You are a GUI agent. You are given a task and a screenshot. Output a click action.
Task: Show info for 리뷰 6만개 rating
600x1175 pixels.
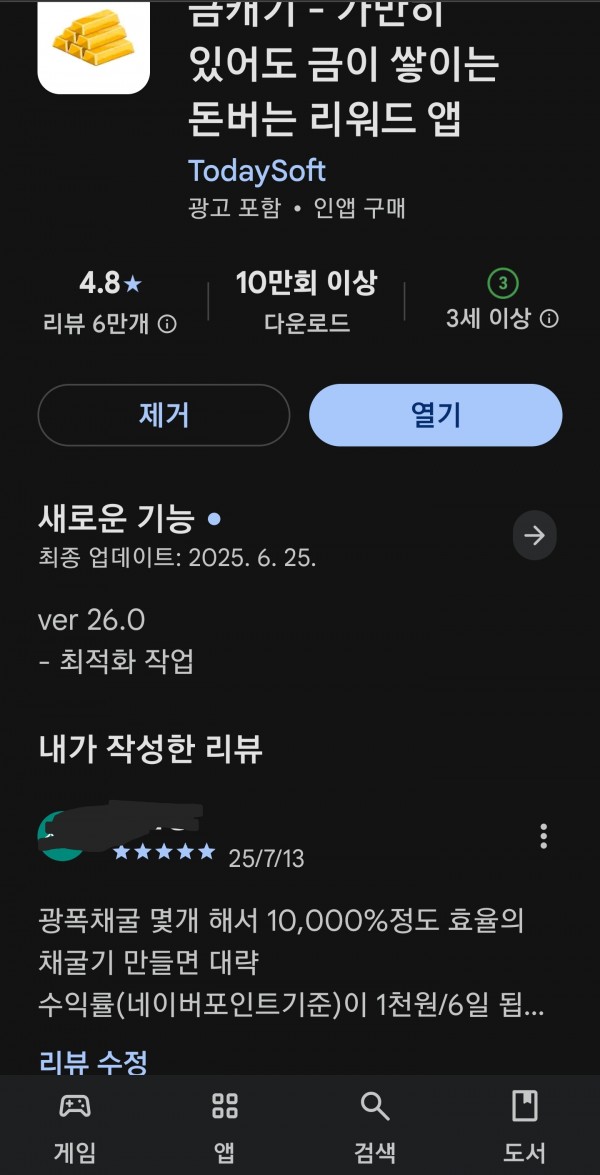tap(168, 324)
